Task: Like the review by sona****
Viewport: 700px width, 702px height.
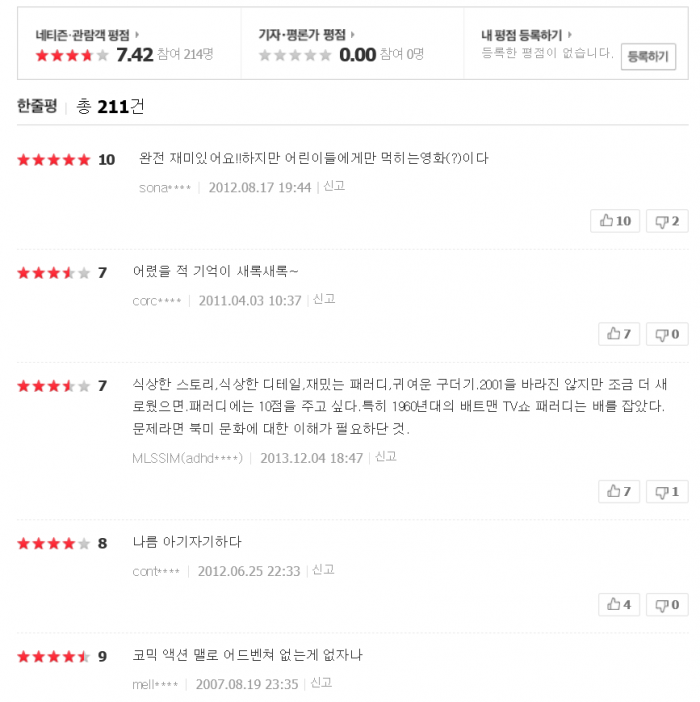Action: (x=615, y=221)
